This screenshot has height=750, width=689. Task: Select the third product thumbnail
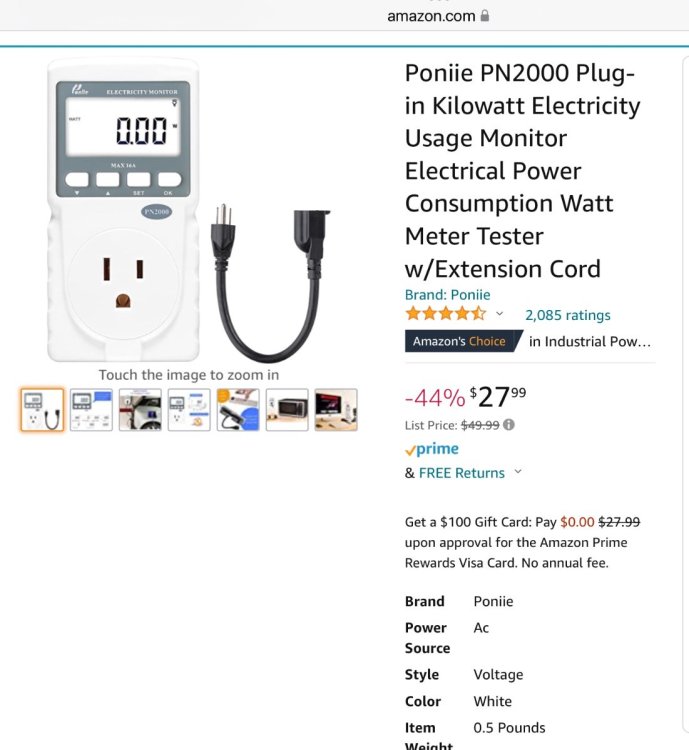point(140,410)
